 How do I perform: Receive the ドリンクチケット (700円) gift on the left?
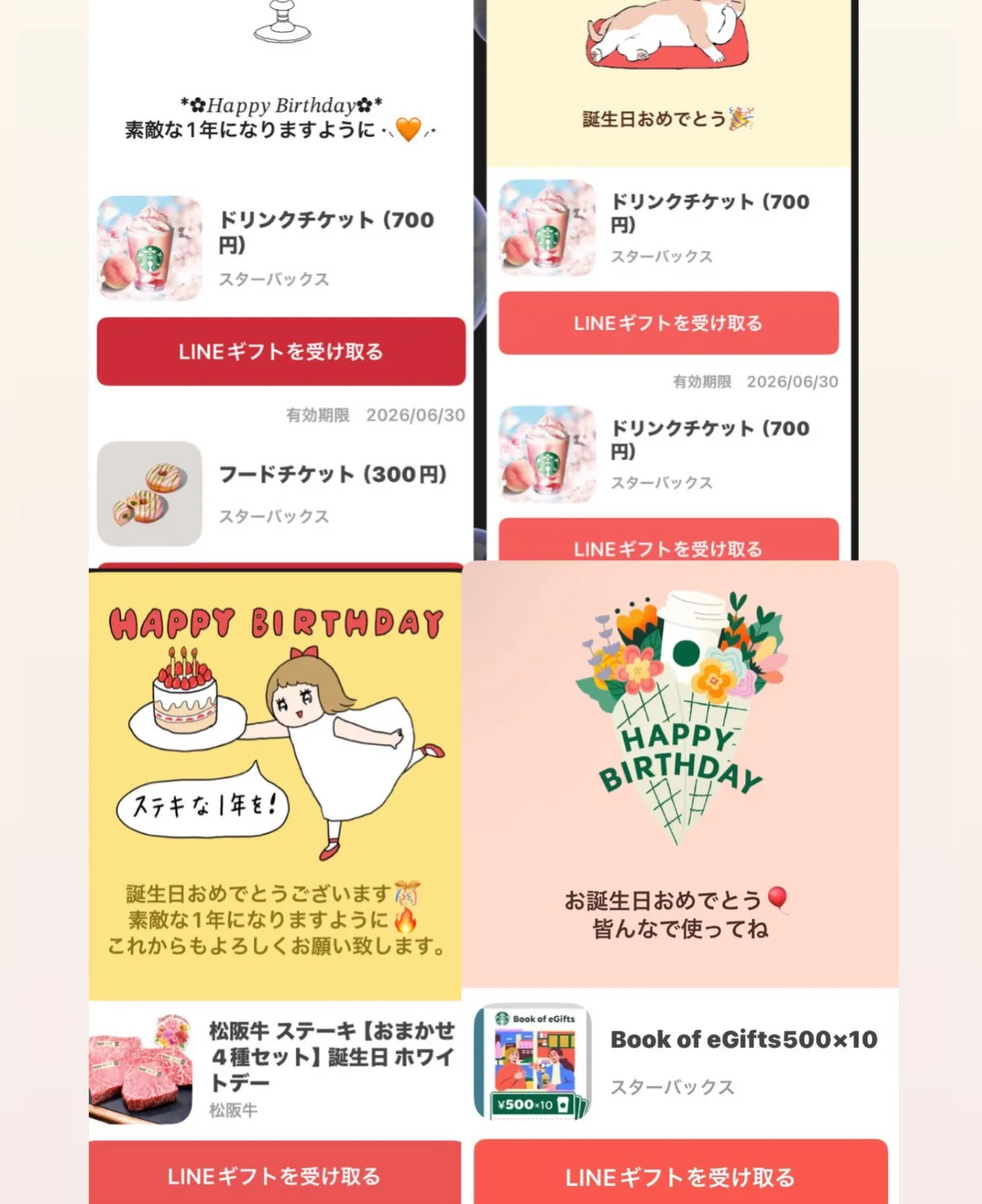point(281,351)
